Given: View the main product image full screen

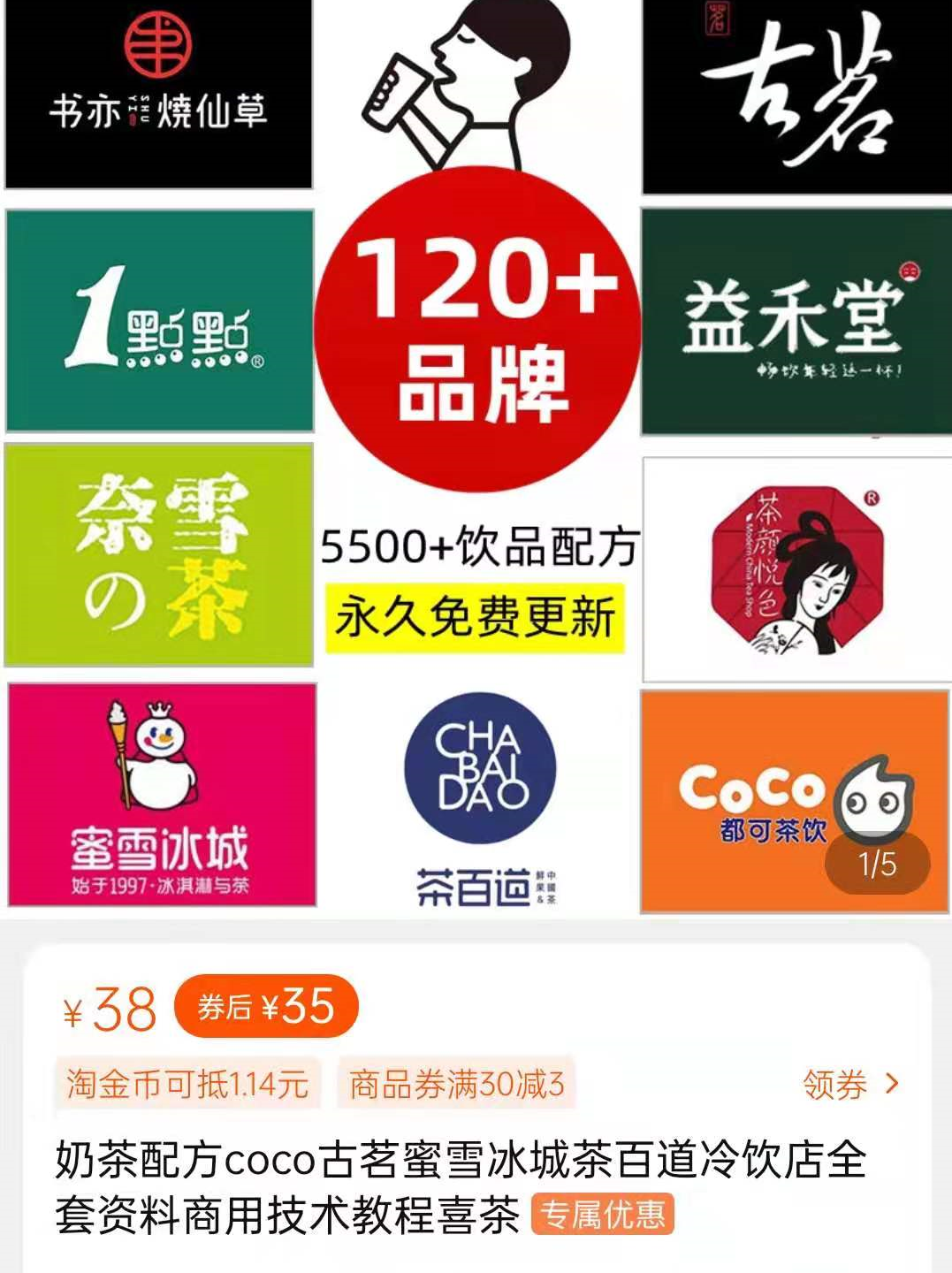Looking at the screenshot, I should pyautogui.click(x=477, y=460).
